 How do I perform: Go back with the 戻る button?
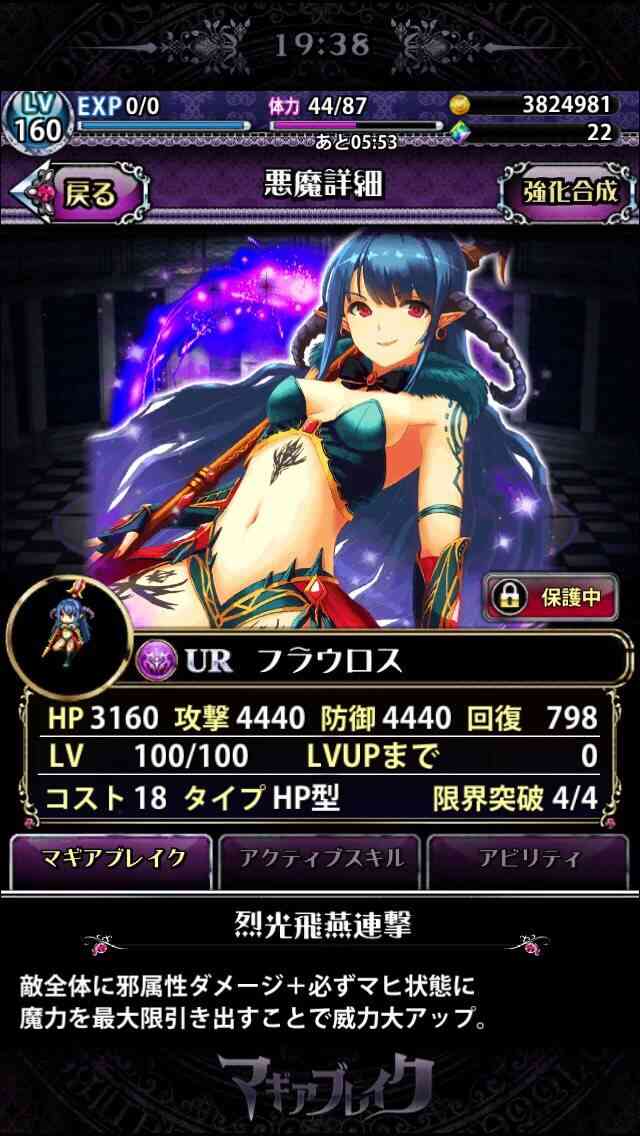tap(78, 193)
